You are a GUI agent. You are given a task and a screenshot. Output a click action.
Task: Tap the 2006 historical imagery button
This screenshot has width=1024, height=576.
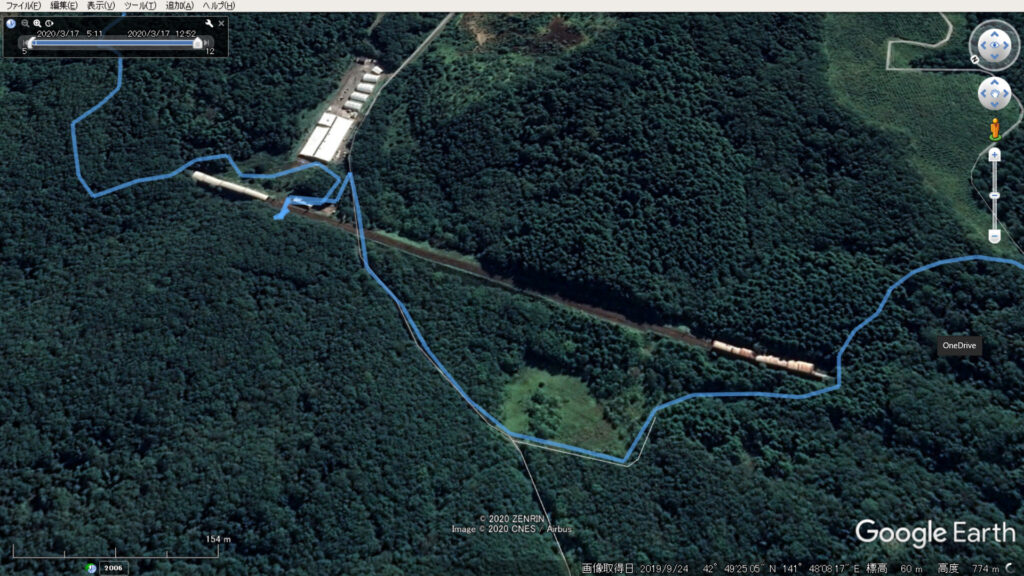pos(113,567)
